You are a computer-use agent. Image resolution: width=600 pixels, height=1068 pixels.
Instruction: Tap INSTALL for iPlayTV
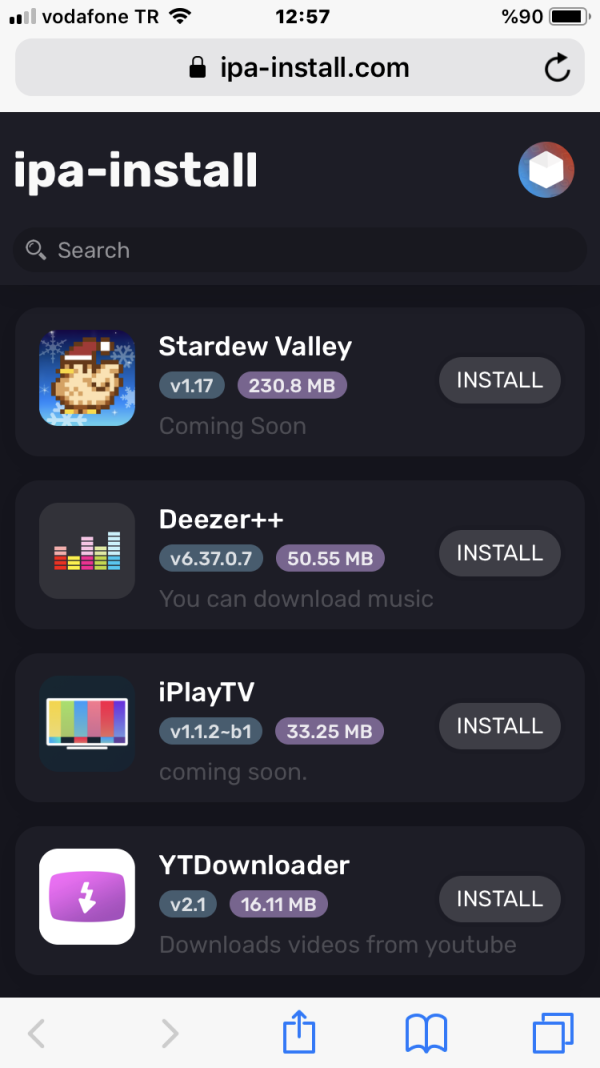[x=499, y=726]
